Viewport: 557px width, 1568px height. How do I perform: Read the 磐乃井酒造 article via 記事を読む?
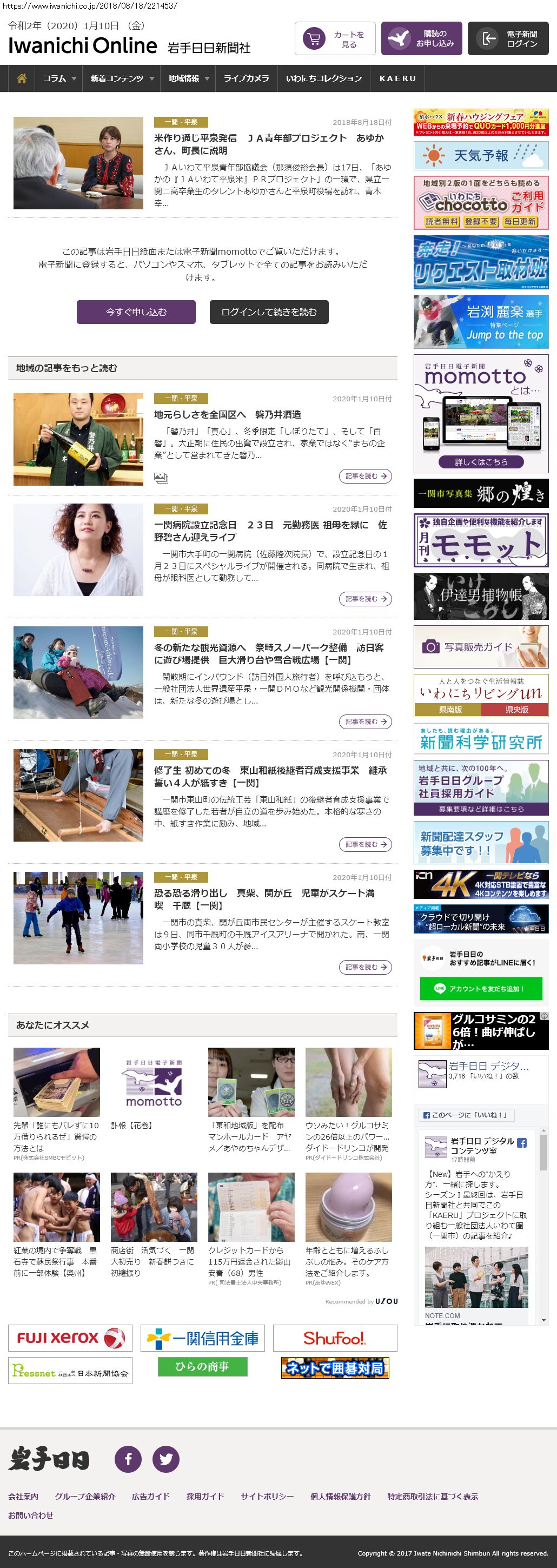[365, 476]
